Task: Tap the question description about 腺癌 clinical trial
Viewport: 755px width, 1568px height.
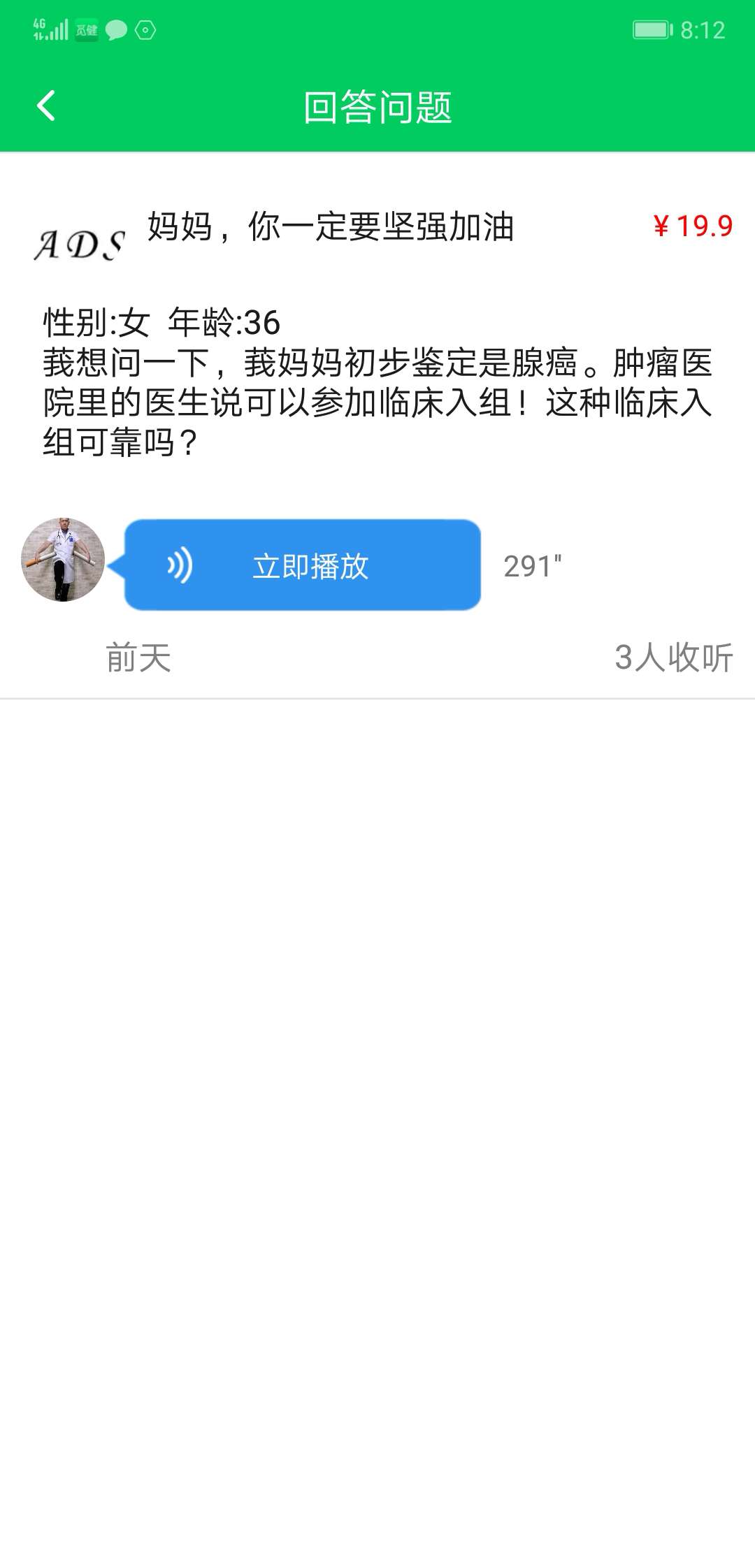Action: (x=377, y=398)
